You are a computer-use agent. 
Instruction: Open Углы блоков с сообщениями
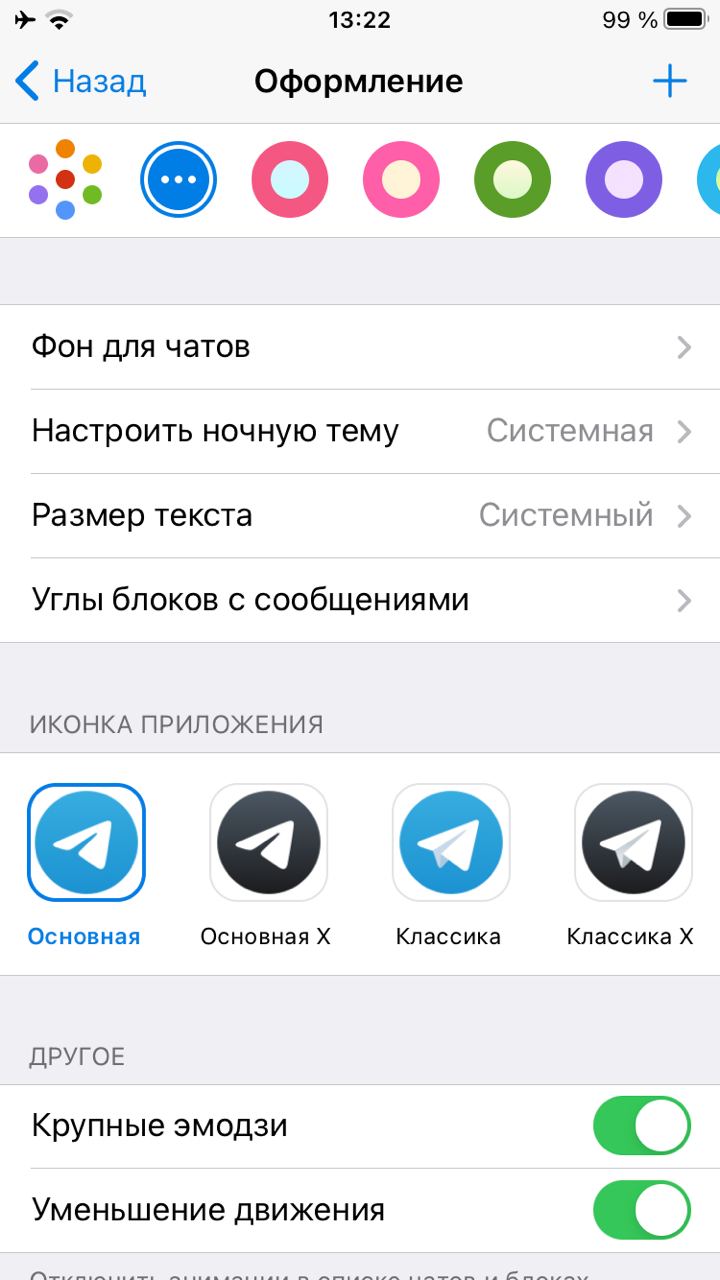pyautogui.click(x=360, y=600)
